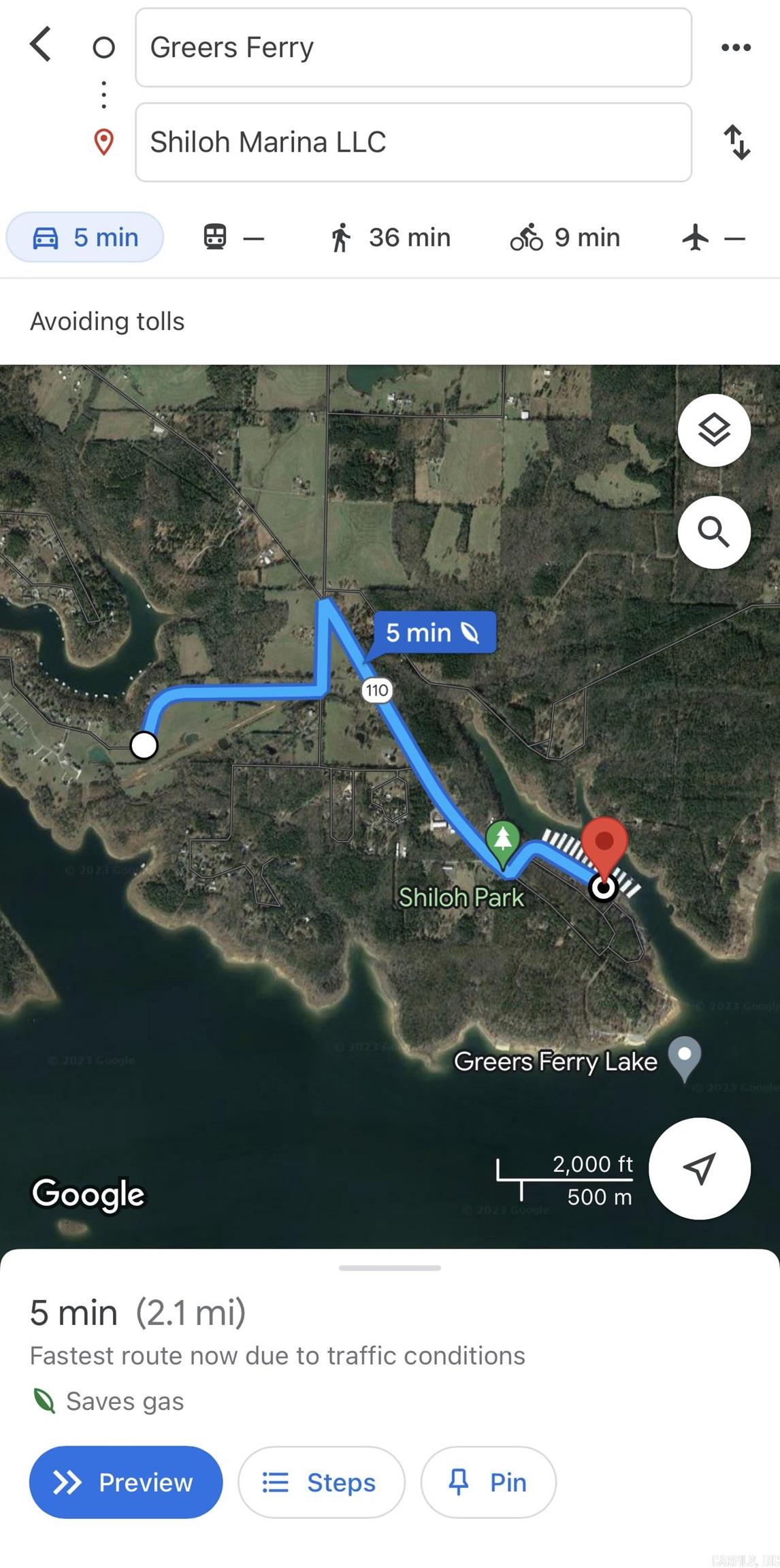Select the walking mode showing 36 min
Image resolution: width=780 pixels, height=1568 pixels.
click(391, 238)
